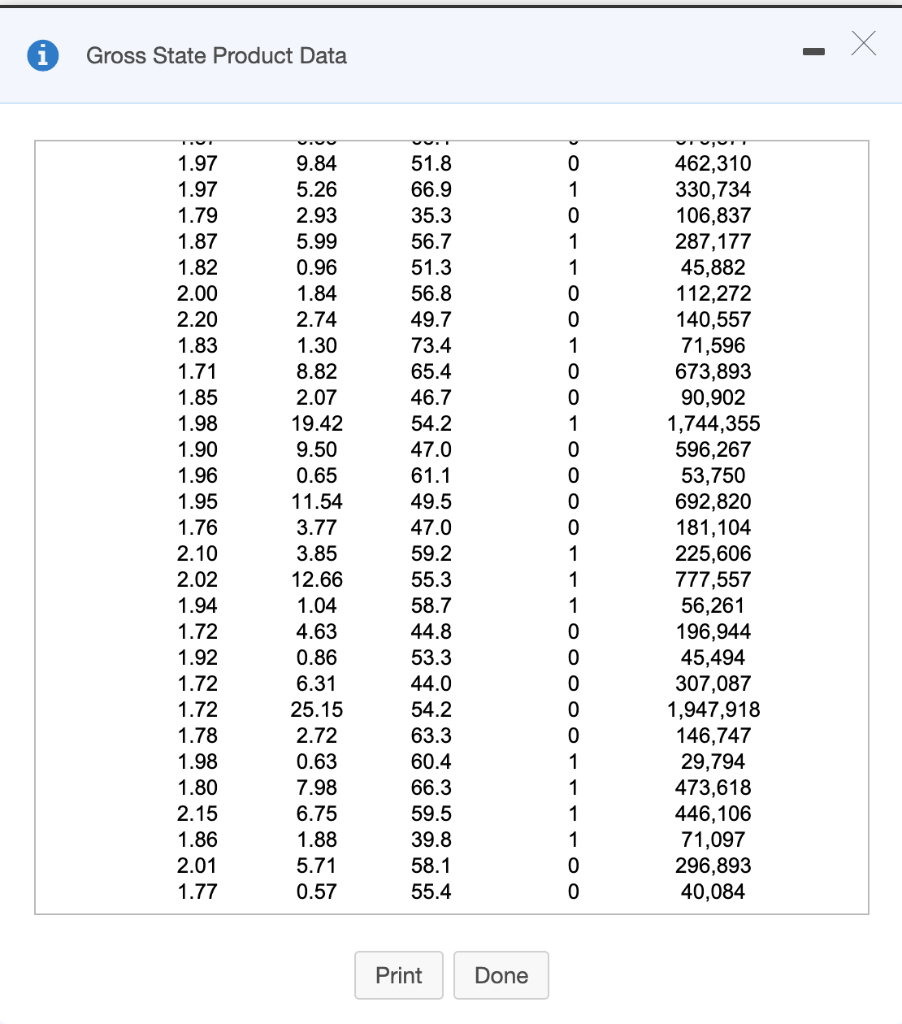Click the dismiss X at top right

click(x=862, y=44)
